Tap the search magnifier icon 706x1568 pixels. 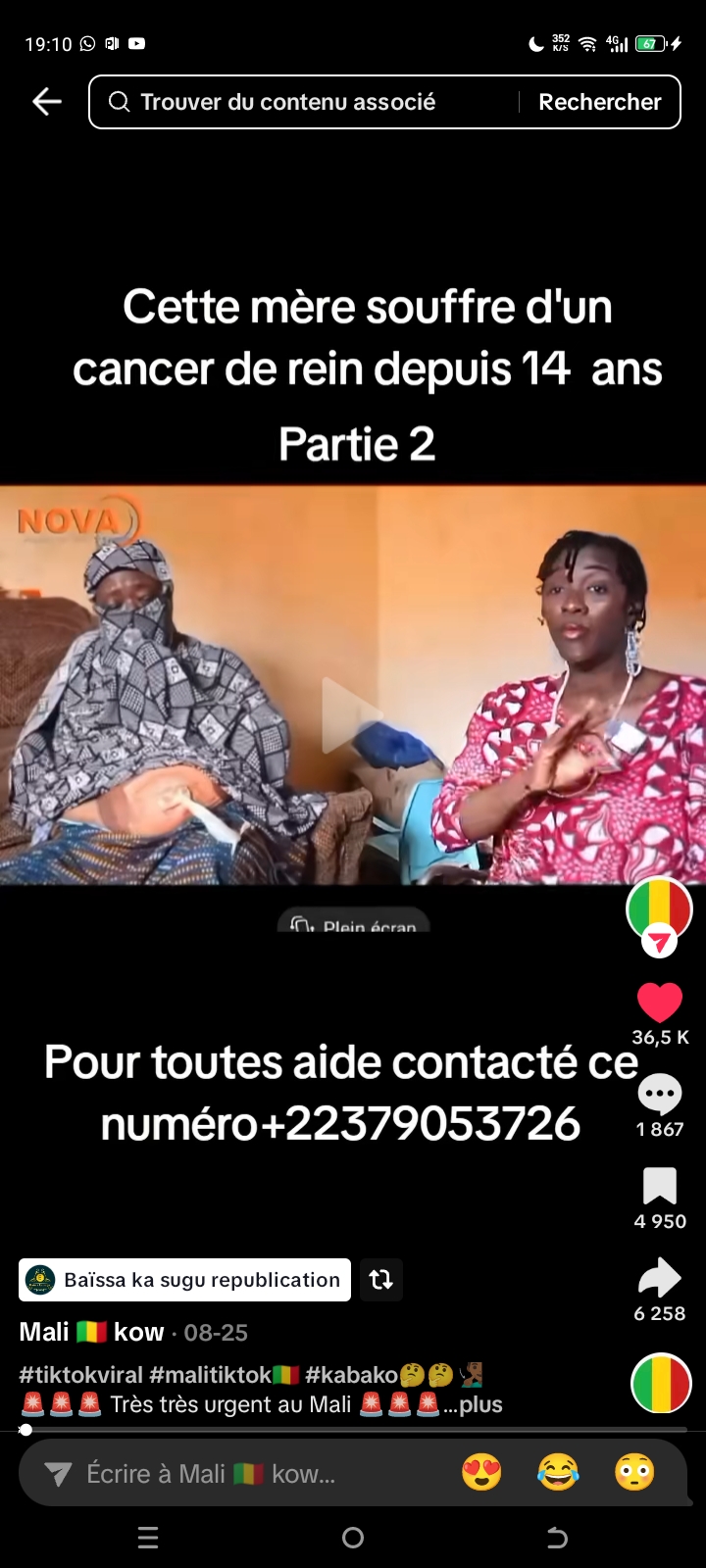pos(120,101)
